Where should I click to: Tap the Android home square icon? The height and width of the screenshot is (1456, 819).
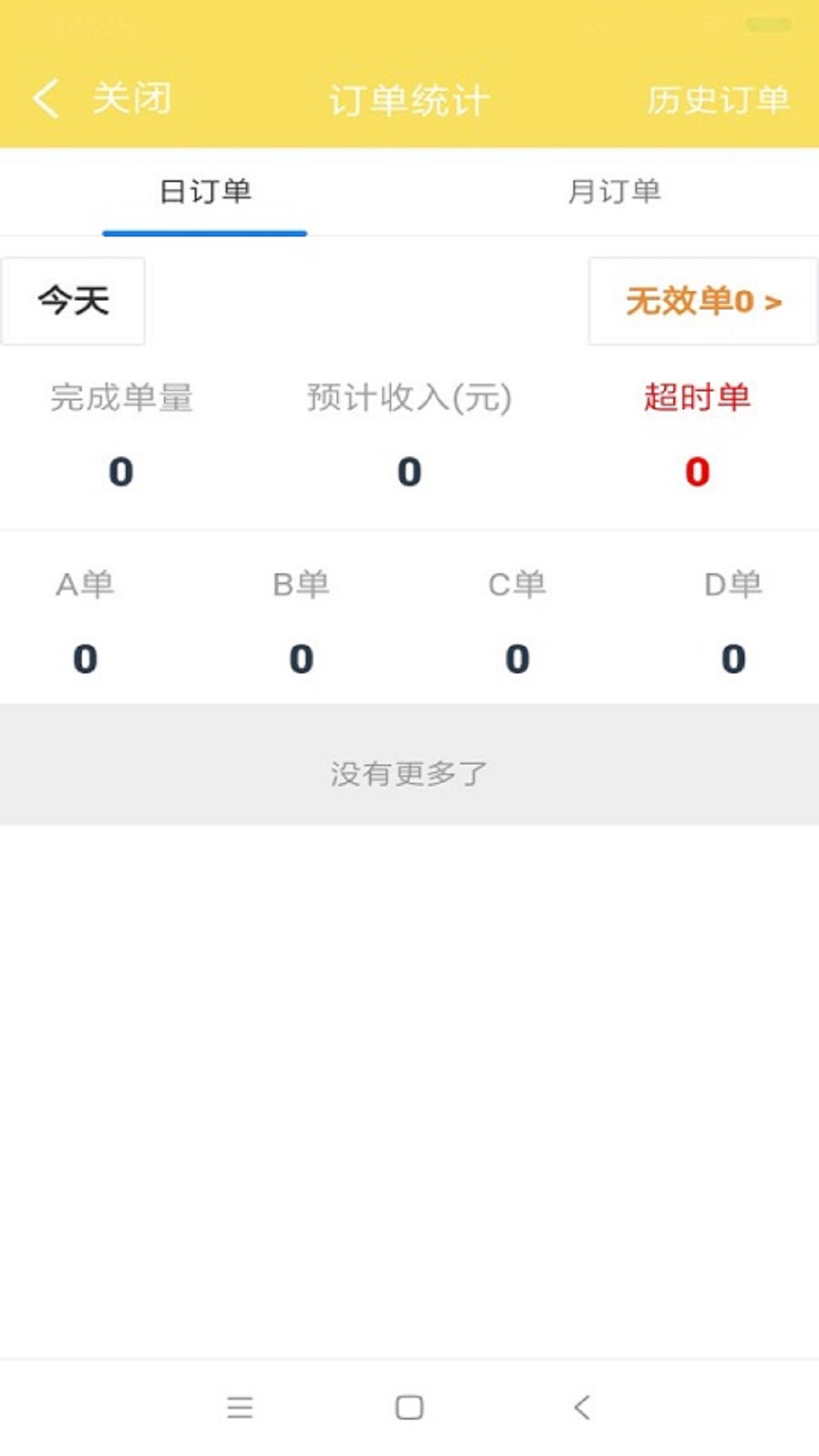click(x=409, y=1408)
